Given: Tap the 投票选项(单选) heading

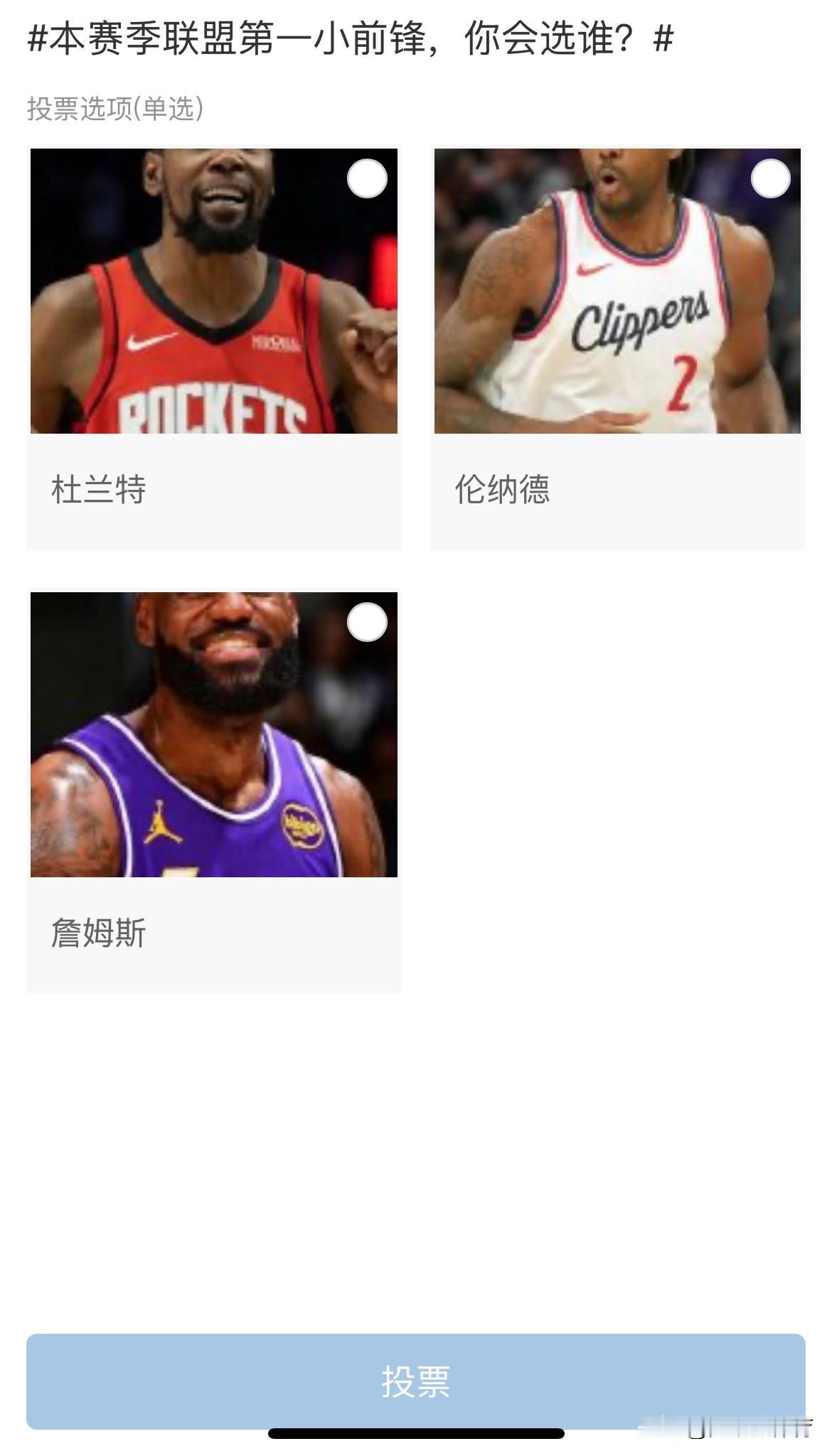Looking at the screenshot, I should pos(116,108).
